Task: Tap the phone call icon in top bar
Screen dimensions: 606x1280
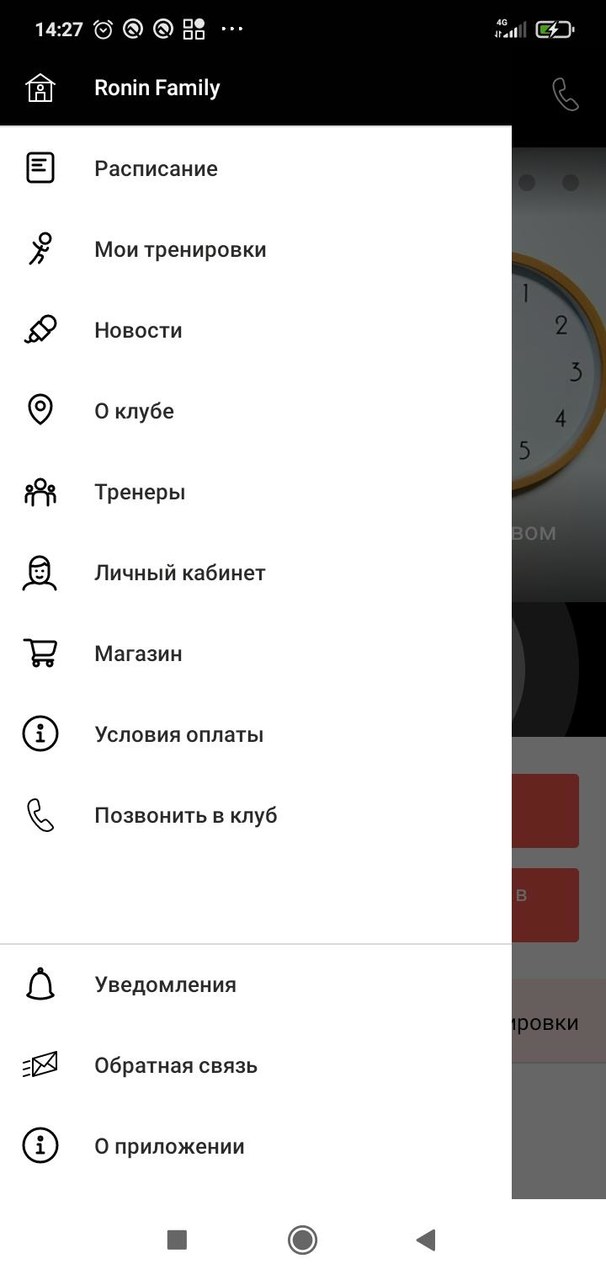Action: (565, 94)
